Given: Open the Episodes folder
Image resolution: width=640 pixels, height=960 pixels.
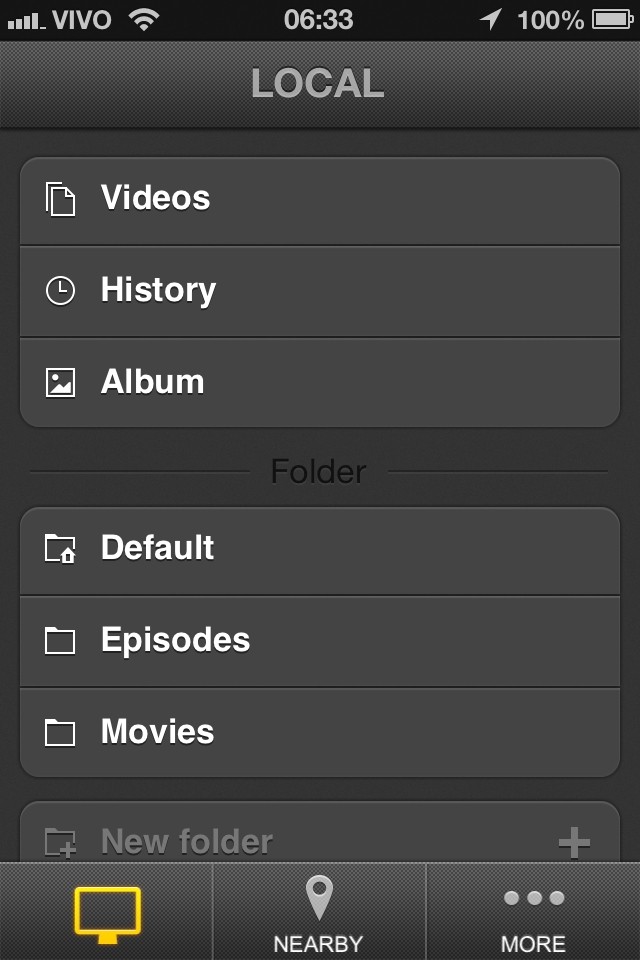Looking at the screenshot, I should tap(320, 641).
